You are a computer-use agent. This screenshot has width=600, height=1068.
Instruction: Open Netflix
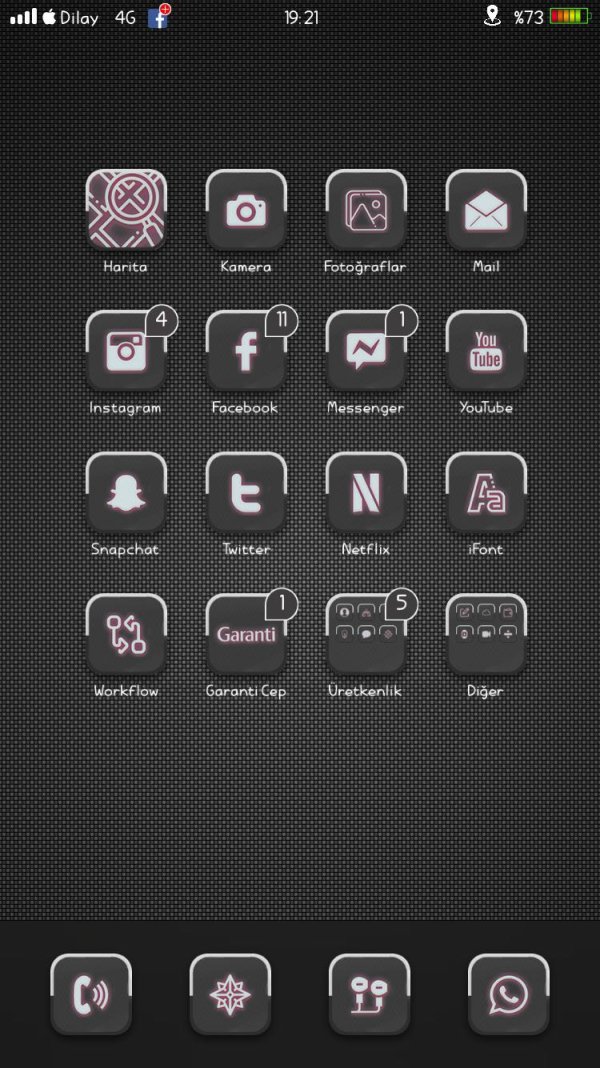[366, 493]
